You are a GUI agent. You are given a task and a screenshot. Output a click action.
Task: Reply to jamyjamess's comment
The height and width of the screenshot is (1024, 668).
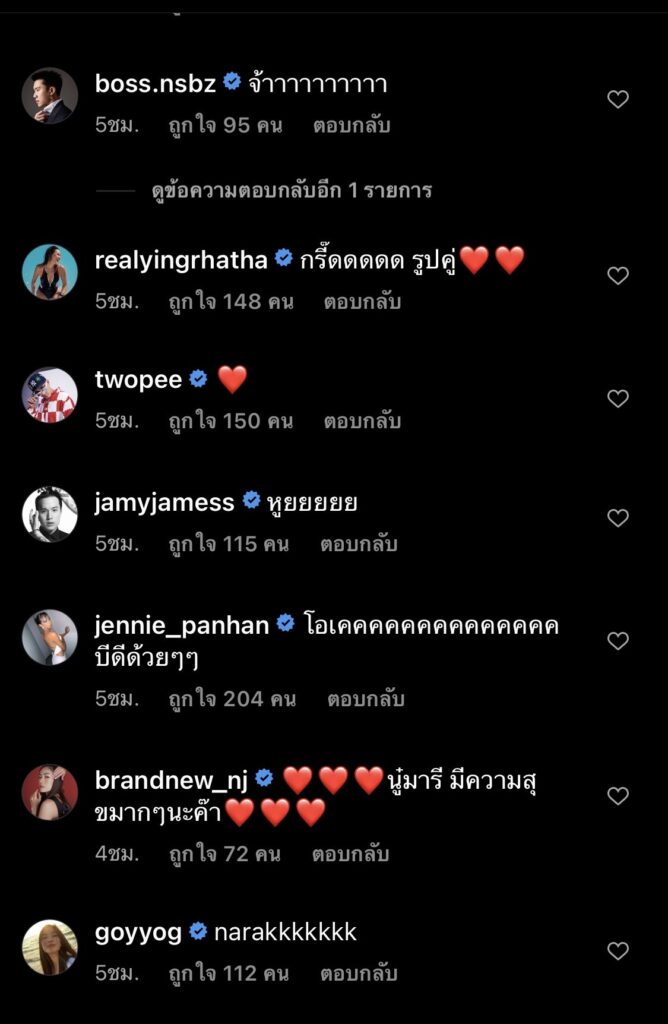click(x=359, y=544)
